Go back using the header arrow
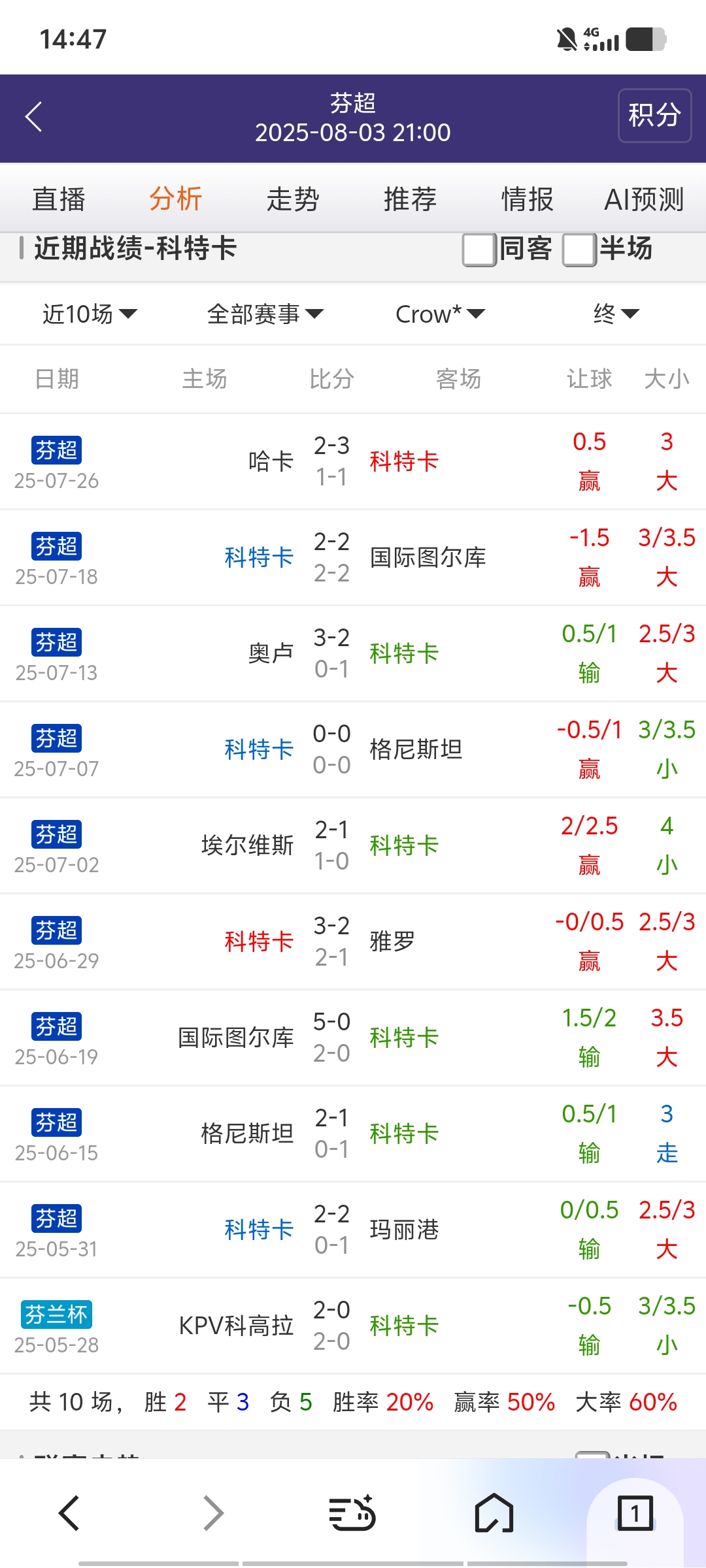The width and height of the screenshot is (706, 1568). point(34,117)
